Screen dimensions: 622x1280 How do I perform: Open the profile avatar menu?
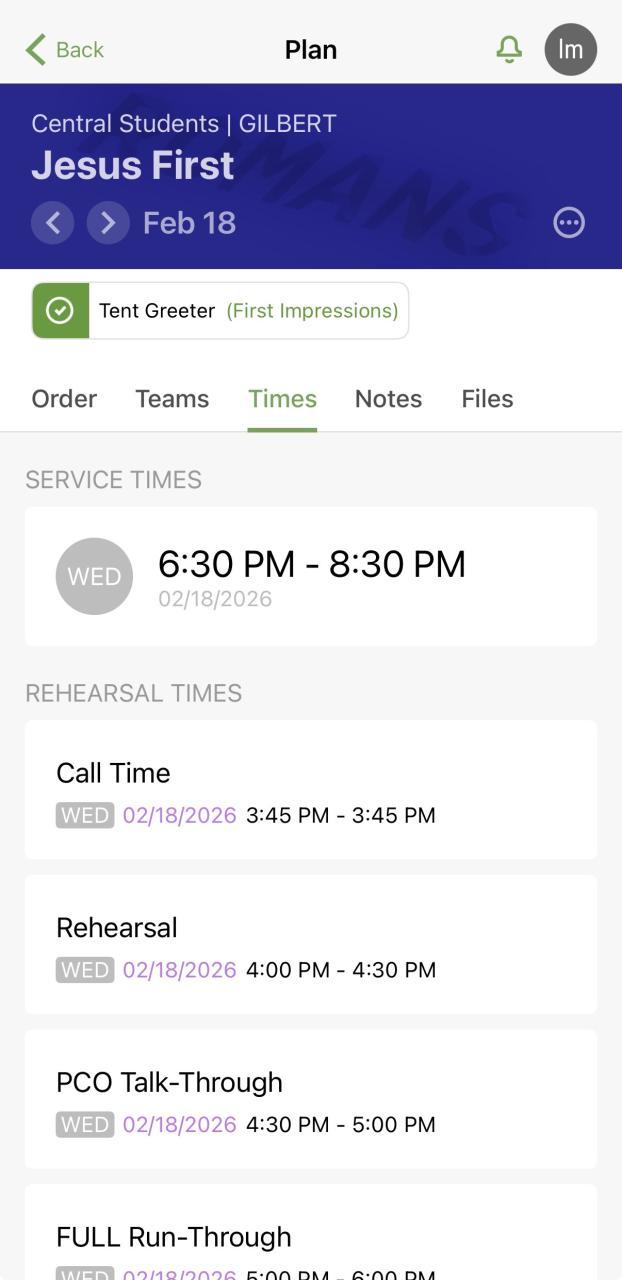pyautogui.click(x=570, y=49)
